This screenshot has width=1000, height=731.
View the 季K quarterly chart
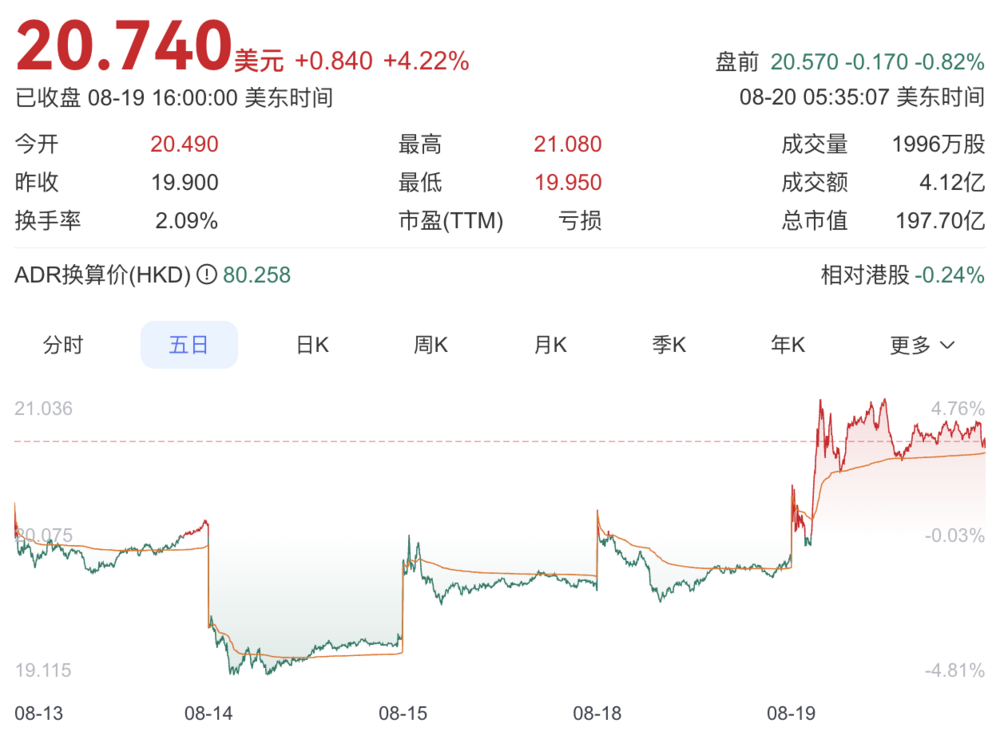[x=669, y=345]
